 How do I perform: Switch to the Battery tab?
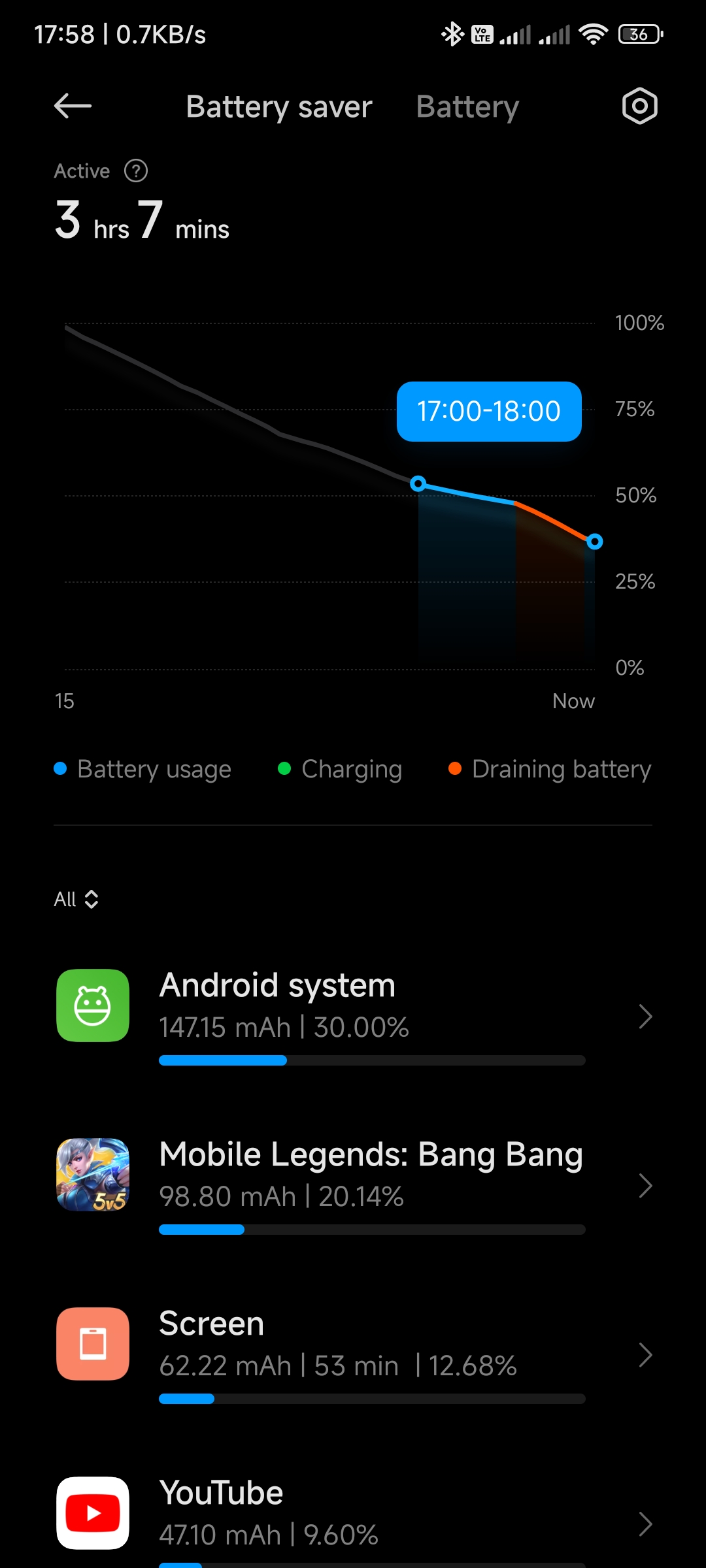pyautogui.click(x=467, y=107)
